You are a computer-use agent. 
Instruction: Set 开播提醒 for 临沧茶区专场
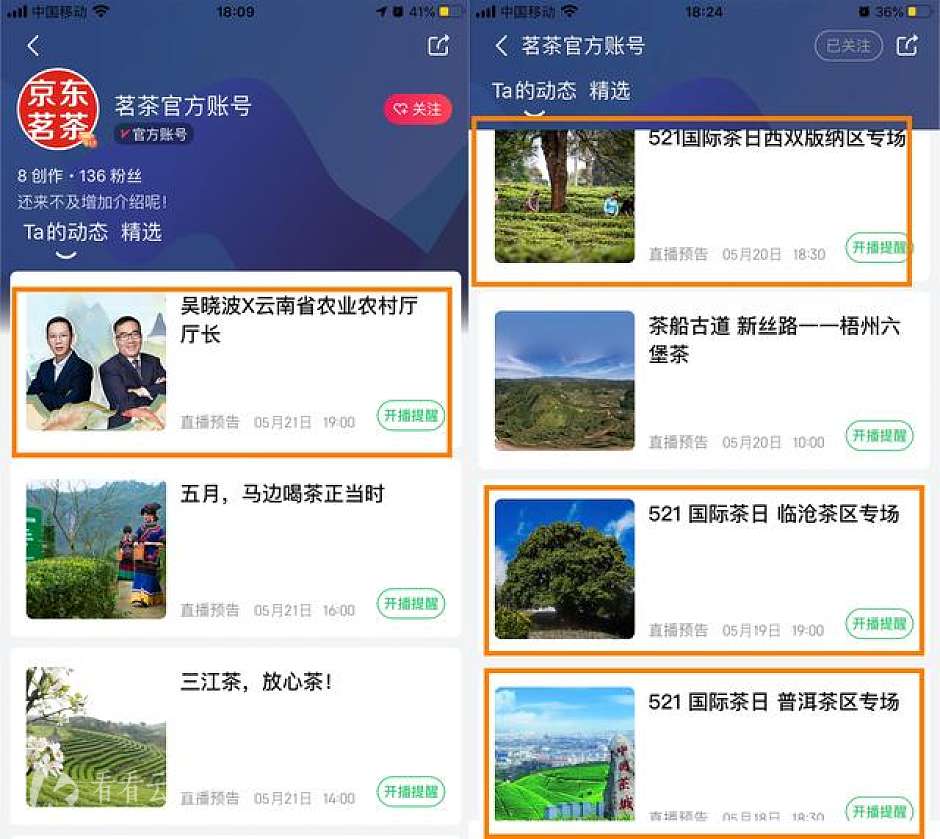point(879,623)
